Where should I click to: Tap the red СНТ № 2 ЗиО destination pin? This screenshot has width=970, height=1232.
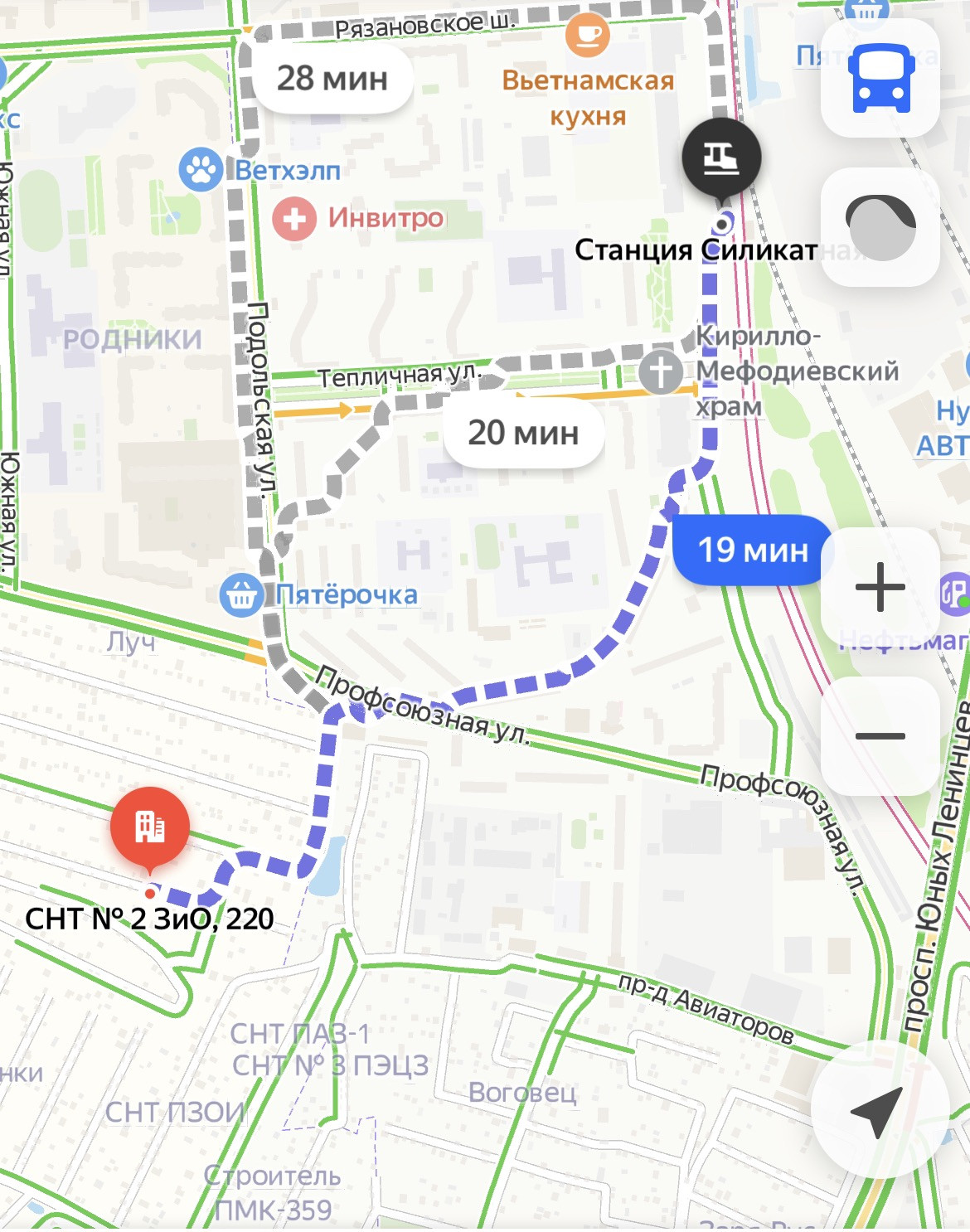(x=150, y=826)
